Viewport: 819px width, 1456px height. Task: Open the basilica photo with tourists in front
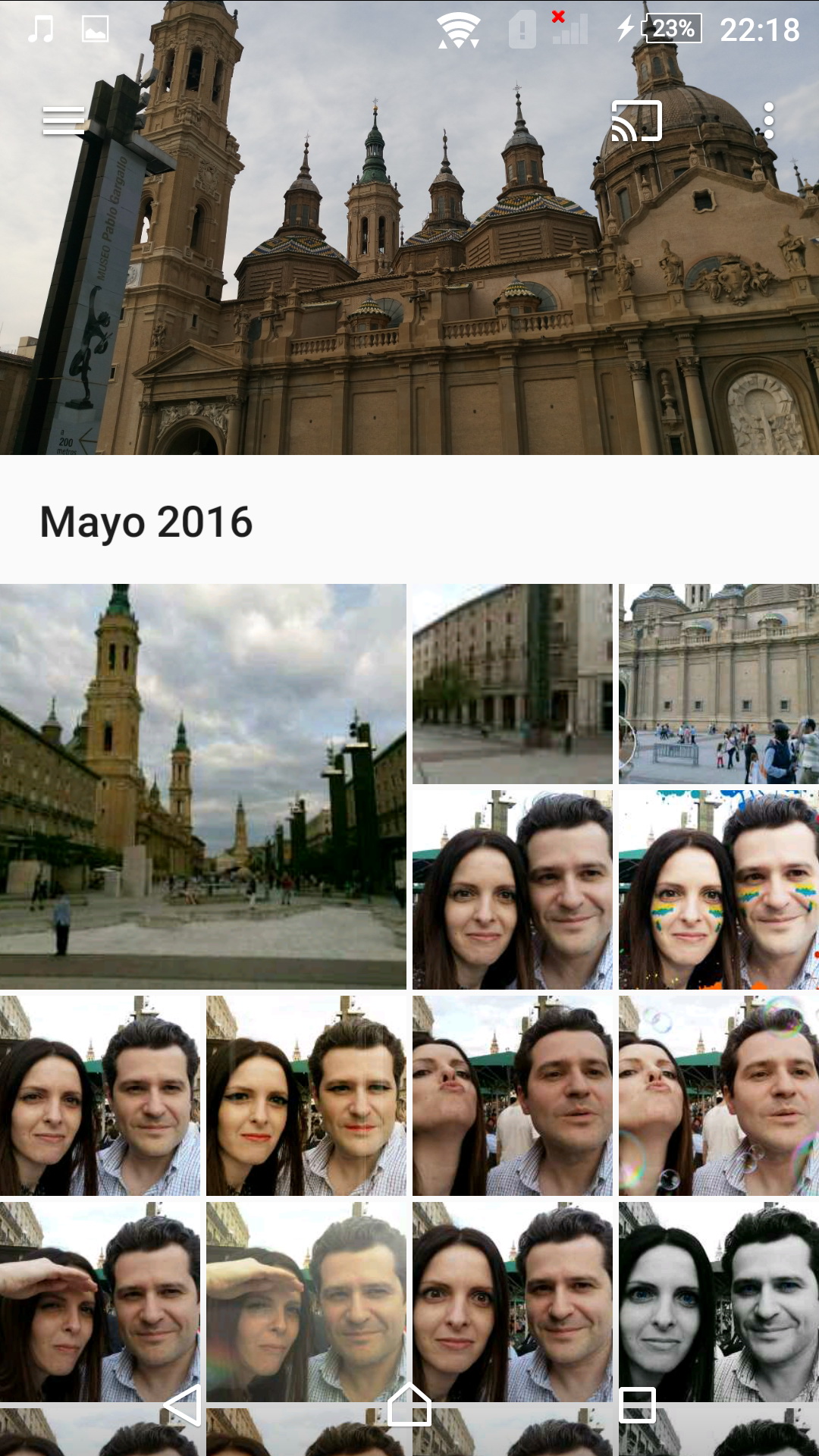(x=718, y=683)
